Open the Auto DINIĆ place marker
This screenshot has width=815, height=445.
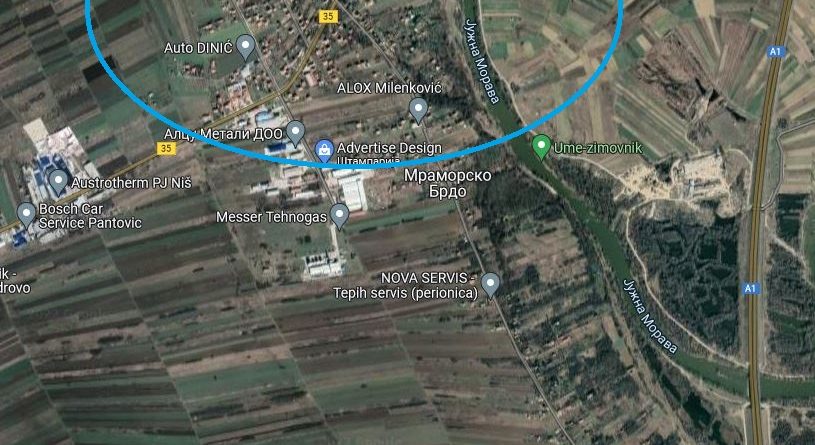pyautogui.click(x=245, y=46)
